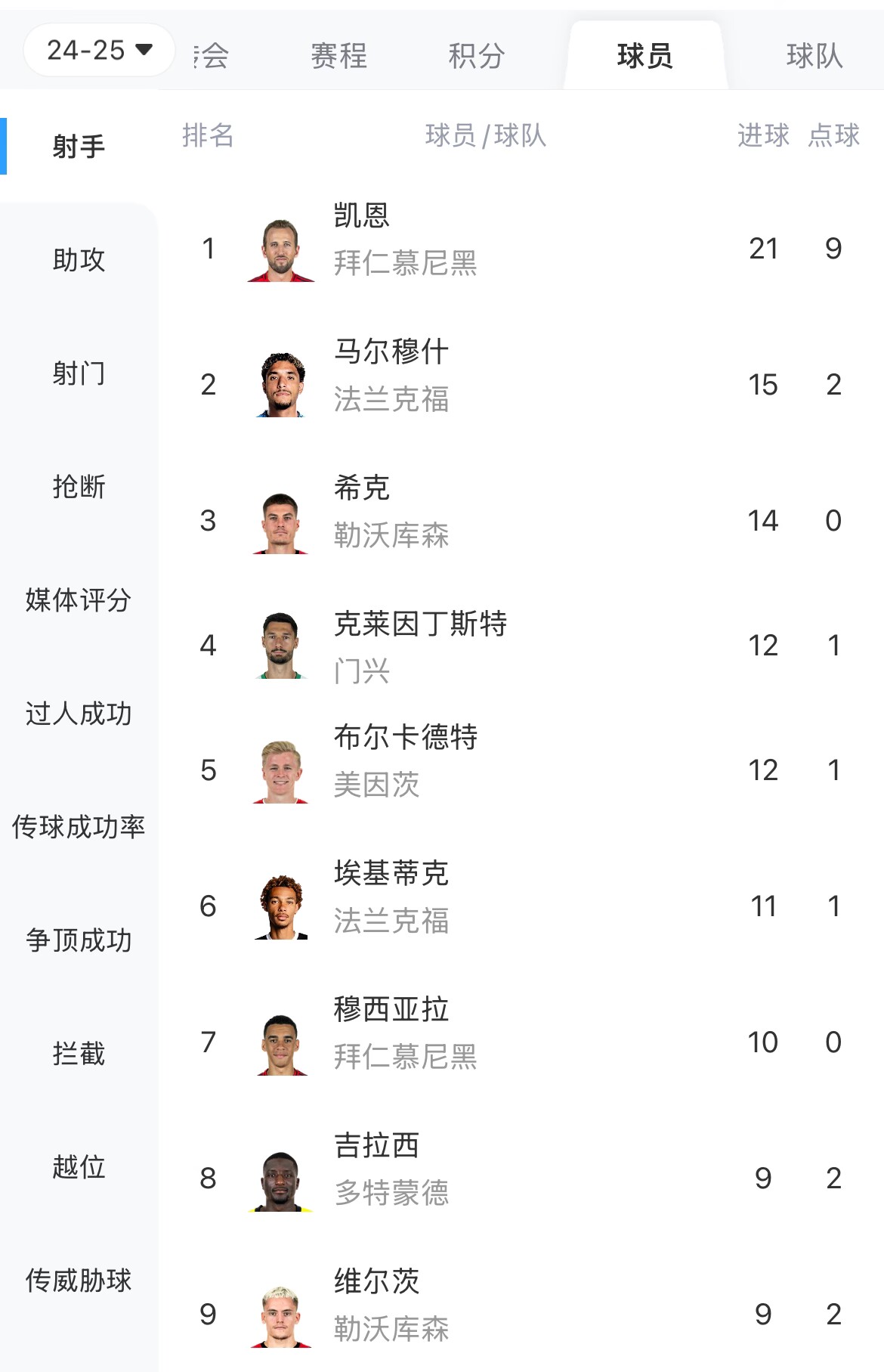
Task: Select the 助攻 stat category
Action: click(79, 260)
